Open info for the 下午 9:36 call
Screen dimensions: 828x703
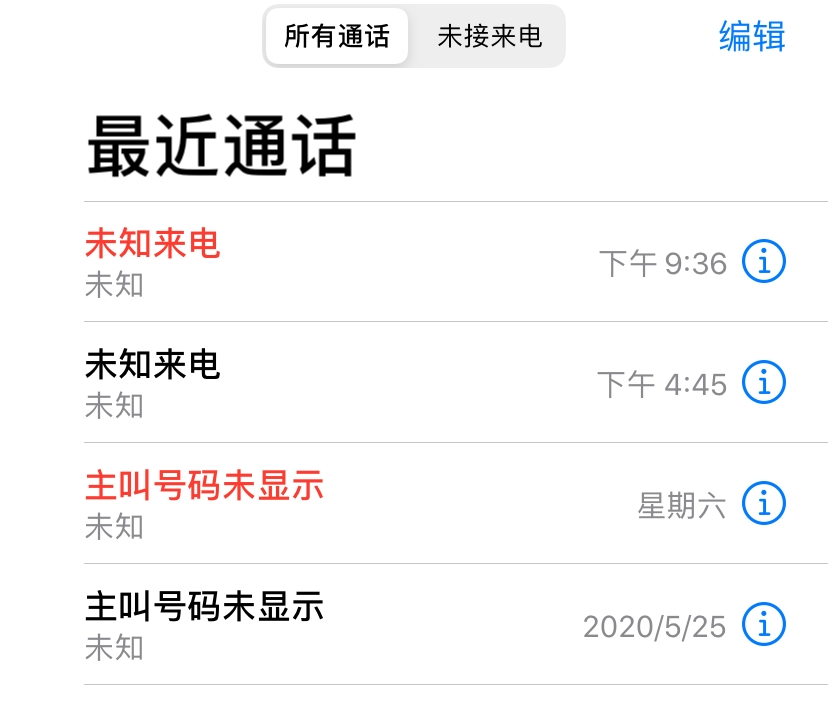coord(764,263)
